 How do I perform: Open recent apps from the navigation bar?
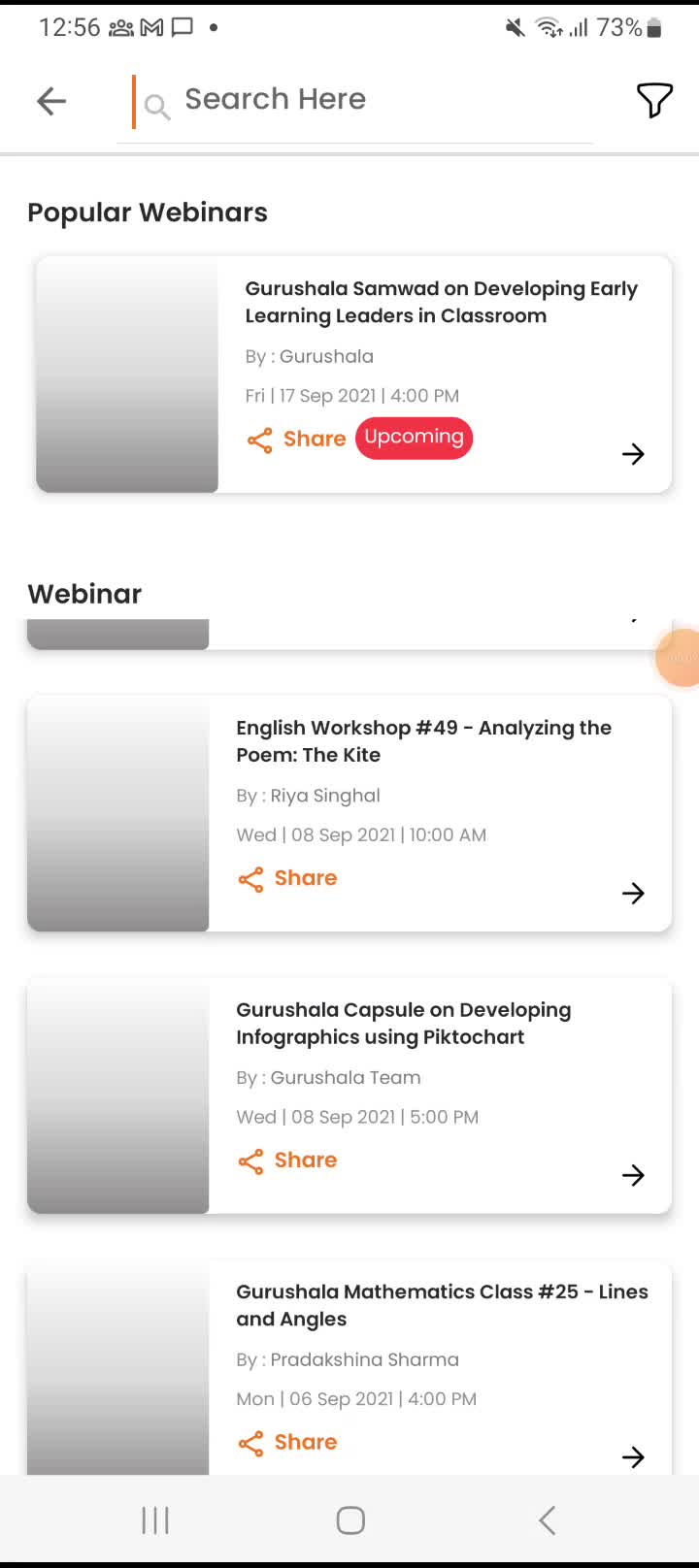pos(155,1520)
